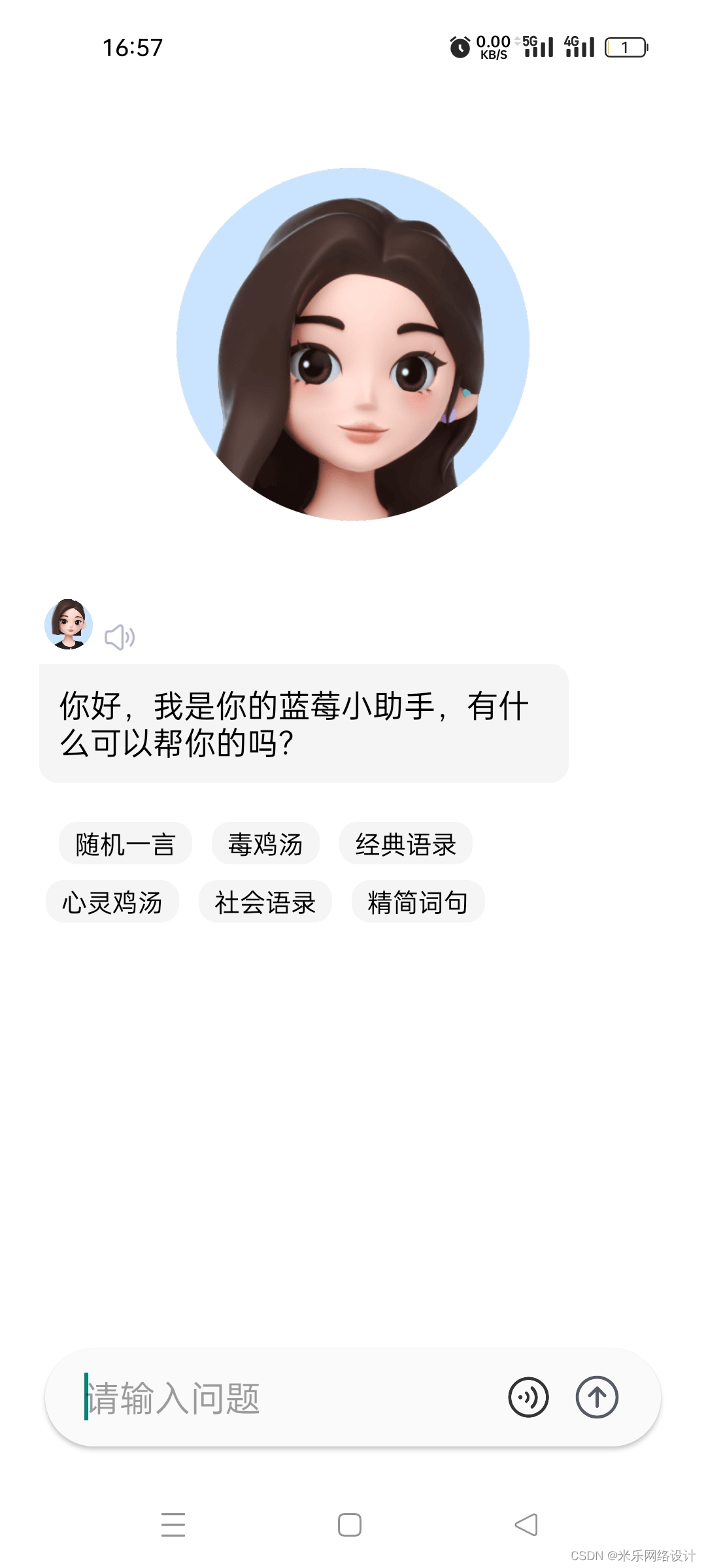The width and height of the screenshot is (706, 1568).
Task: Choose the 精简词句 chip
Action: tap(418, 902)
